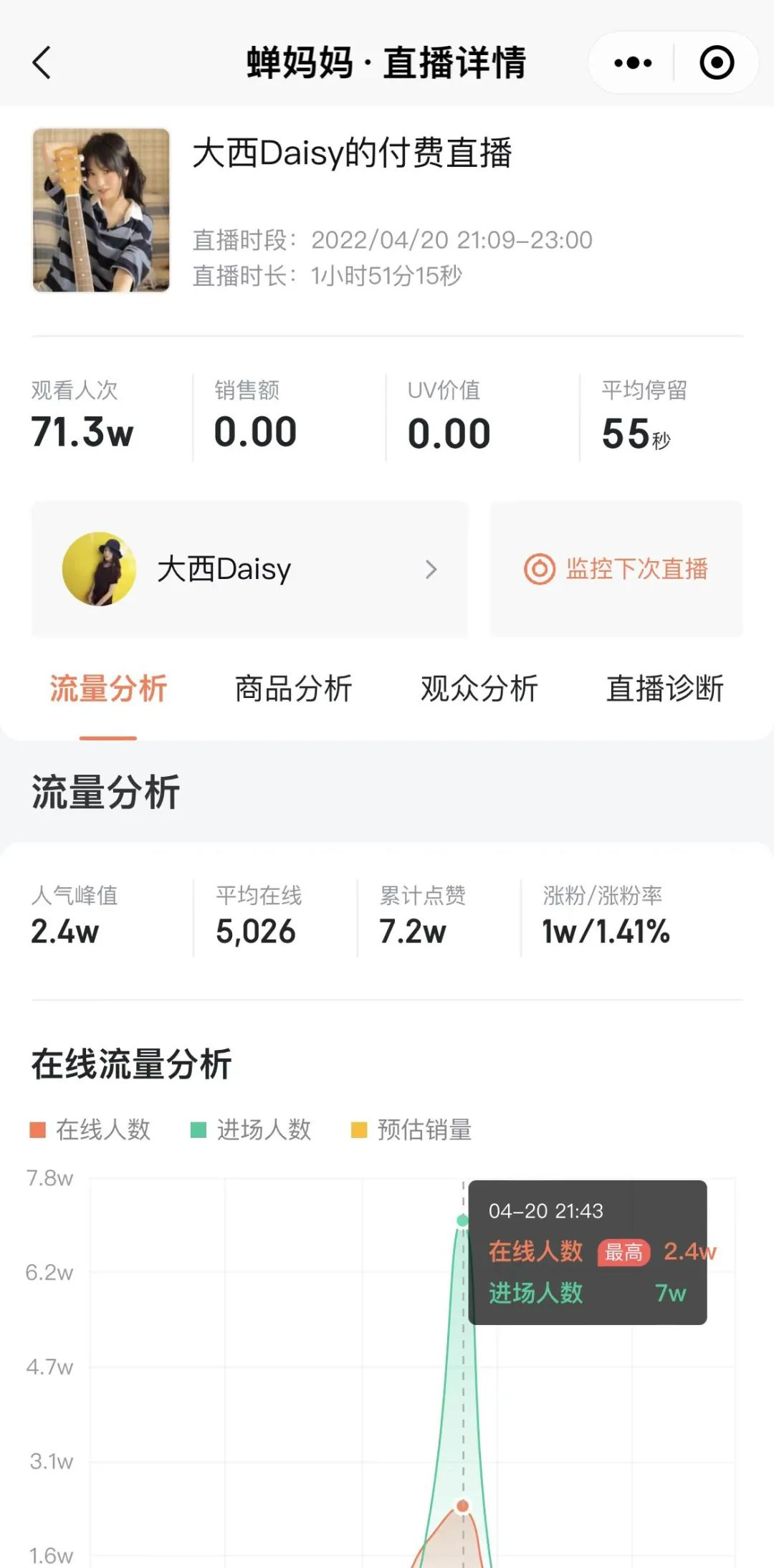Screen dimensions: 774x1568
Task: Close the mini program with the circle icon
Action: [717, 63]
